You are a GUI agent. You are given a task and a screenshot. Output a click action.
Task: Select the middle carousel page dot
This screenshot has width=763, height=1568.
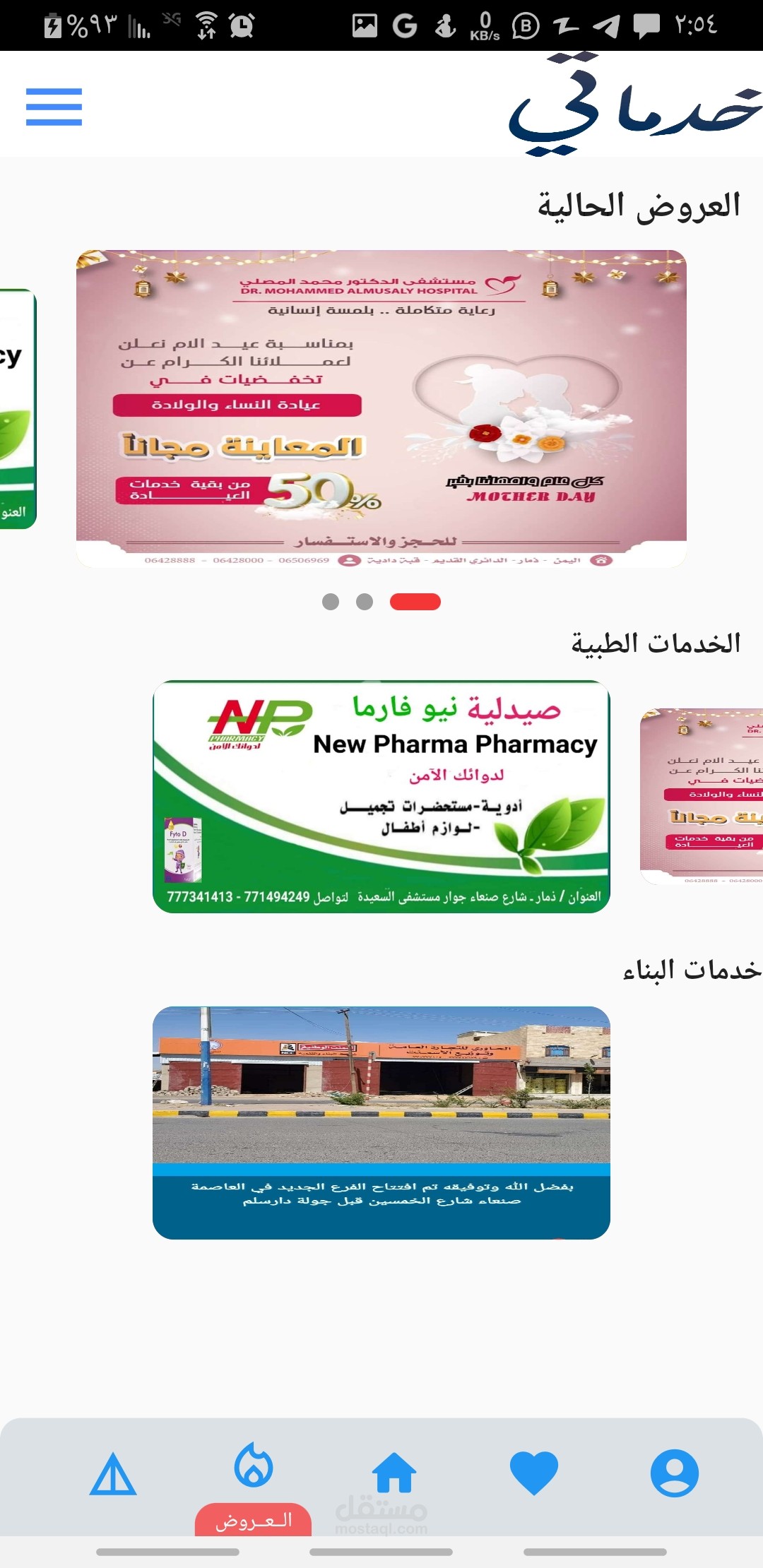tap(365, 602)
